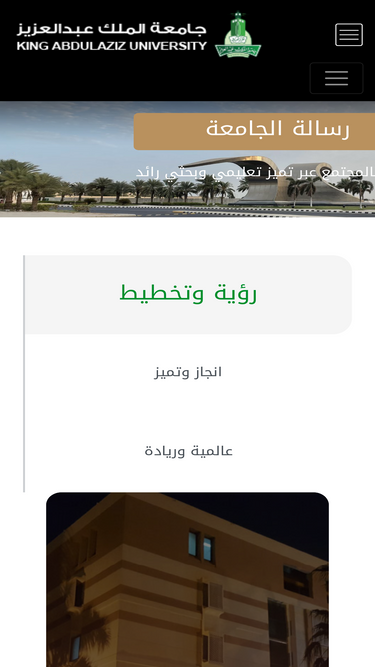This screenshot has height=667, width=375.
Task: Open King Abdulaziz University home logo
Action: 139,34
